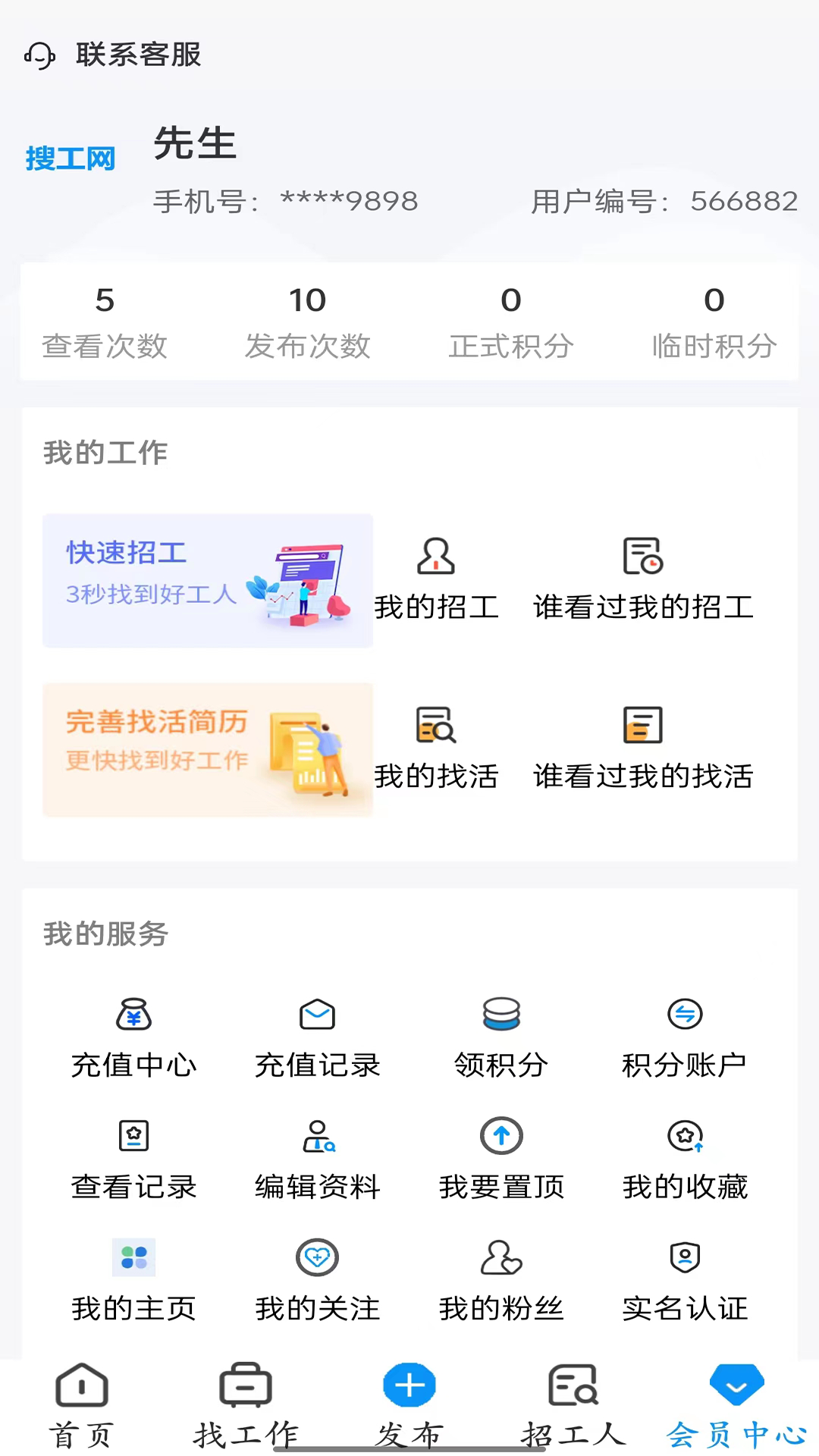This screenshot has width=819, height=1456.
Task: View 谁看过我的招工 list
Action: pyautogui.click(x=642, y=576)
